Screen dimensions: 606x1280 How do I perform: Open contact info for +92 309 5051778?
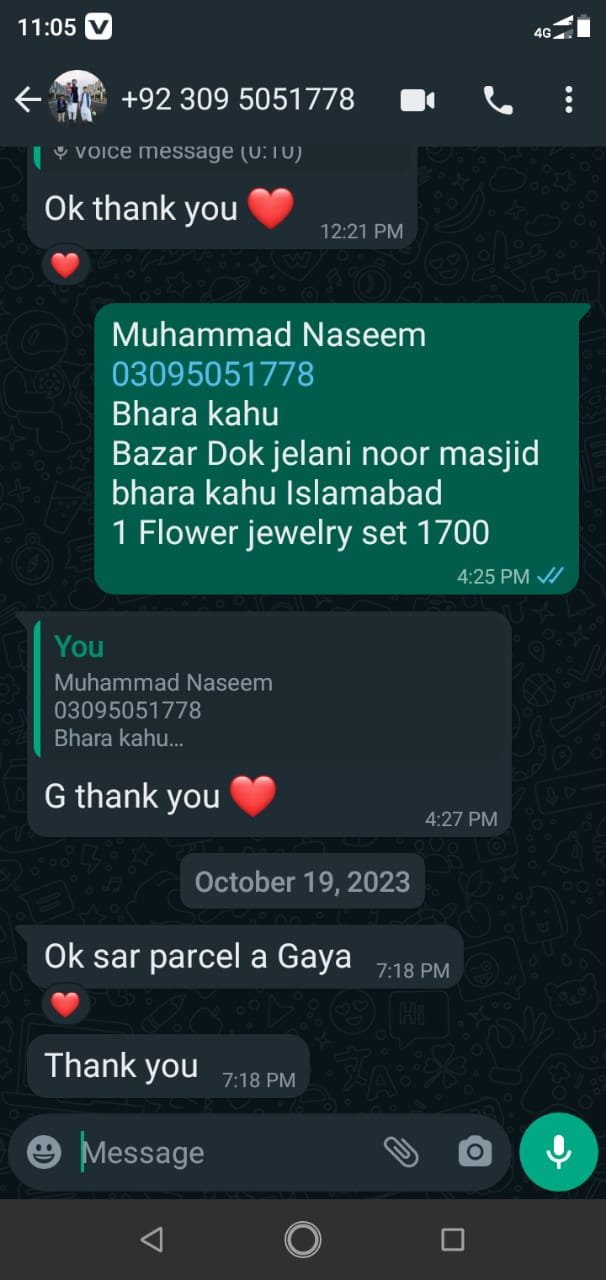pos(237,99)
